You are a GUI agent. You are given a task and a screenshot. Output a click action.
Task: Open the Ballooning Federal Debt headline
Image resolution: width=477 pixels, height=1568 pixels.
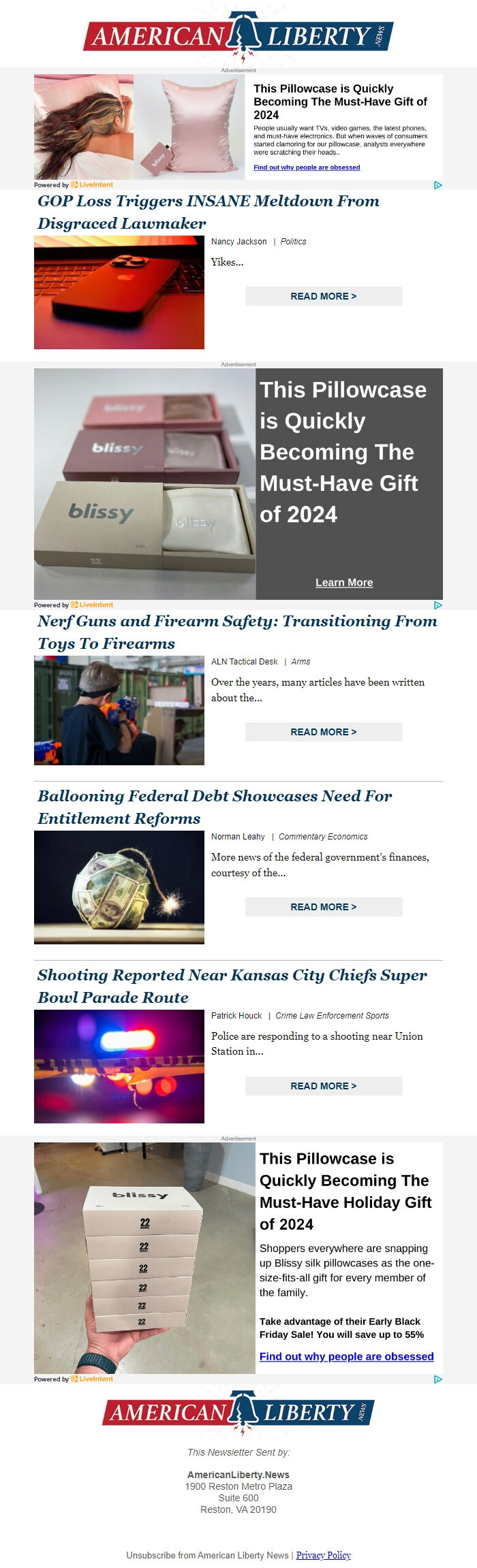point(215,807)
